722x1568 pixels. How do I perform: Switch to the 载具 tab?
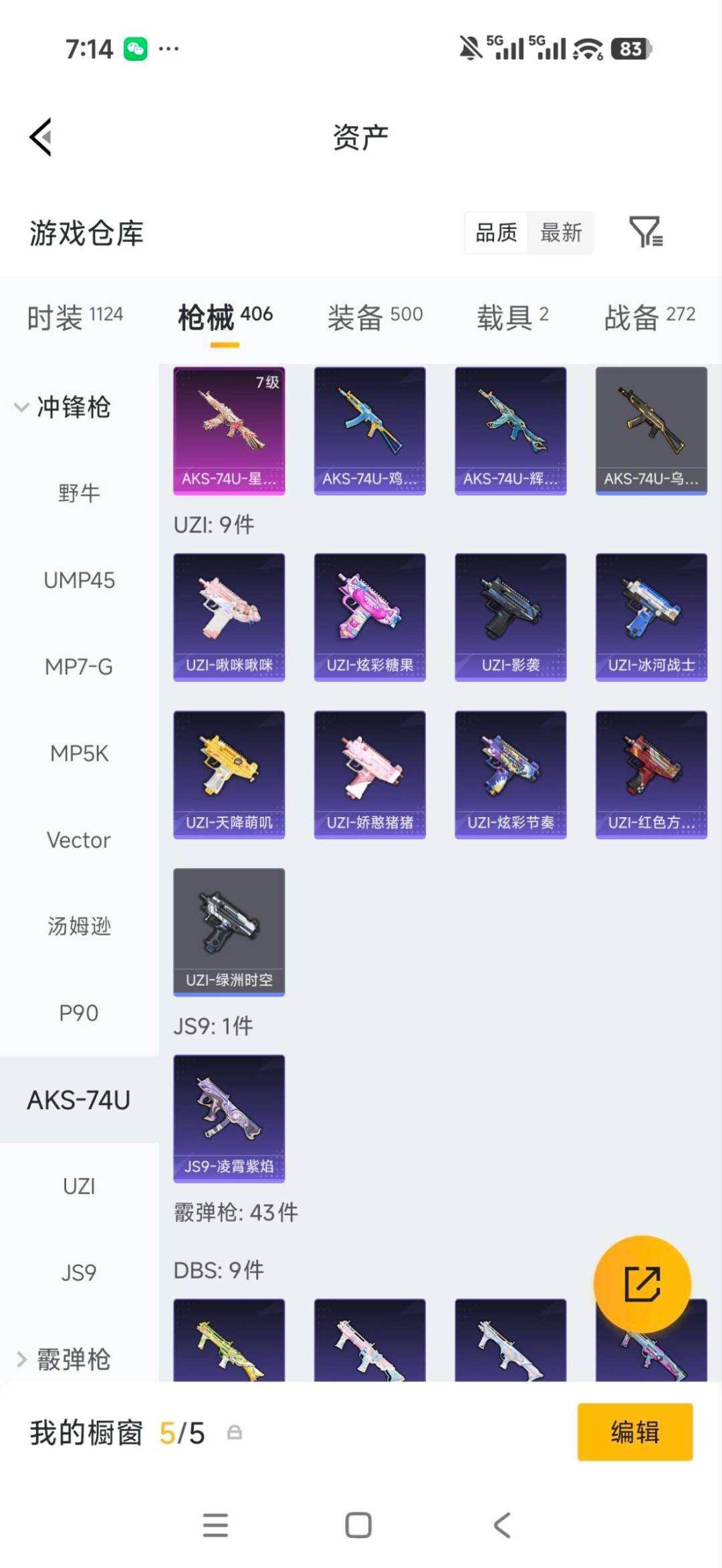pos(513,317)
